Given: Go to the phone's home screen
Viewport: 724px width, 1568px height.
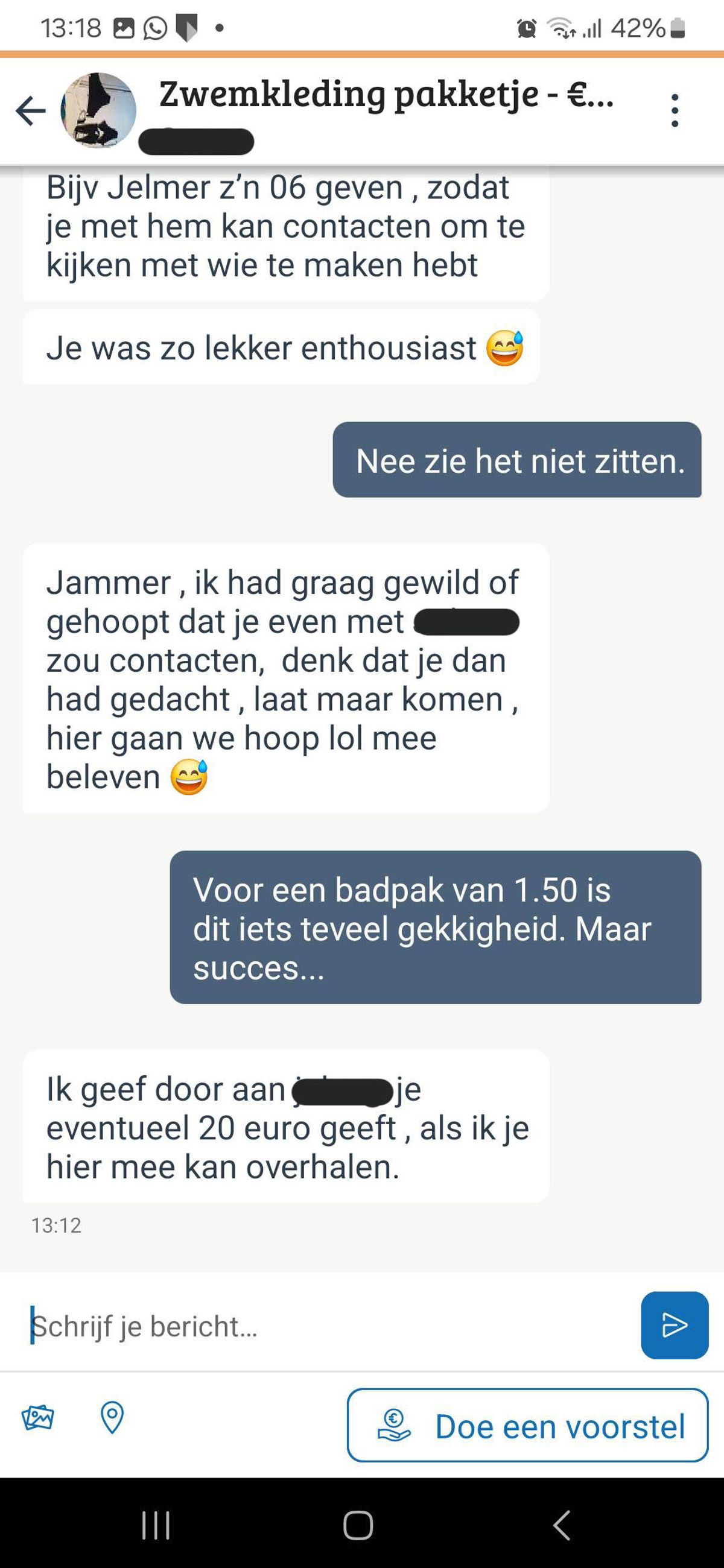Looking at the screenshot, I should [x=358, y=1525].
